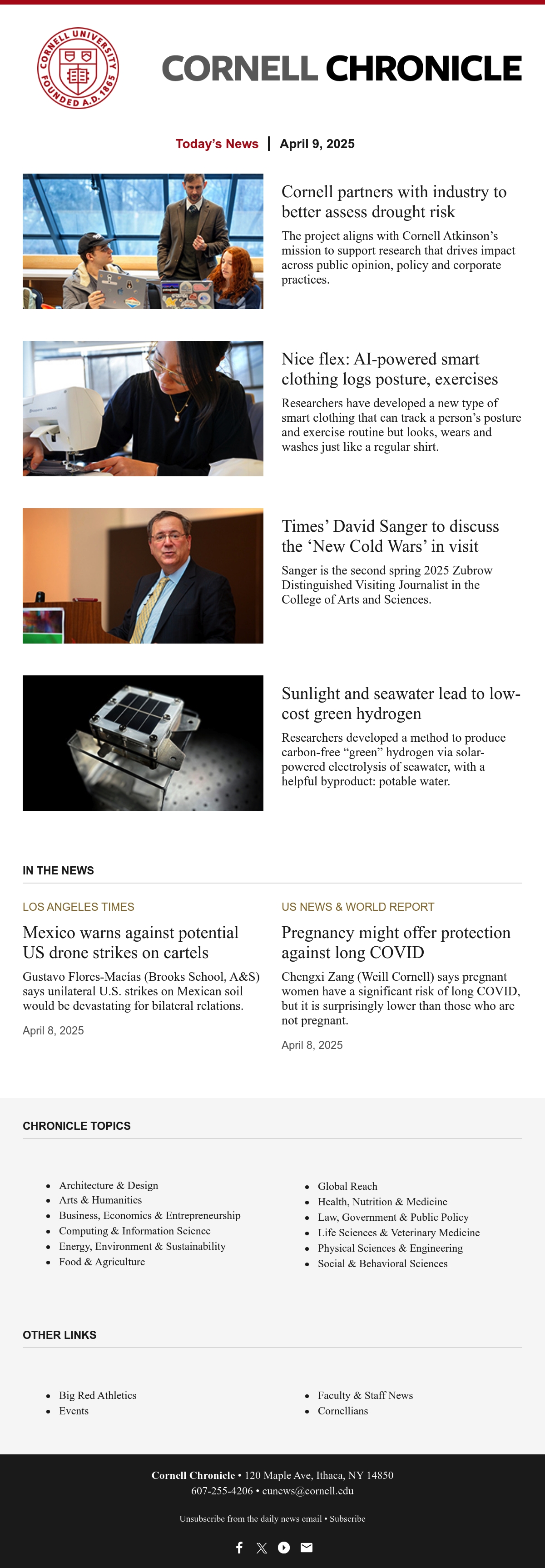This screenshot has width=545, height=1568.
Task: Open the David Sanger photo thumbnail
Action: tap(143, 575)
